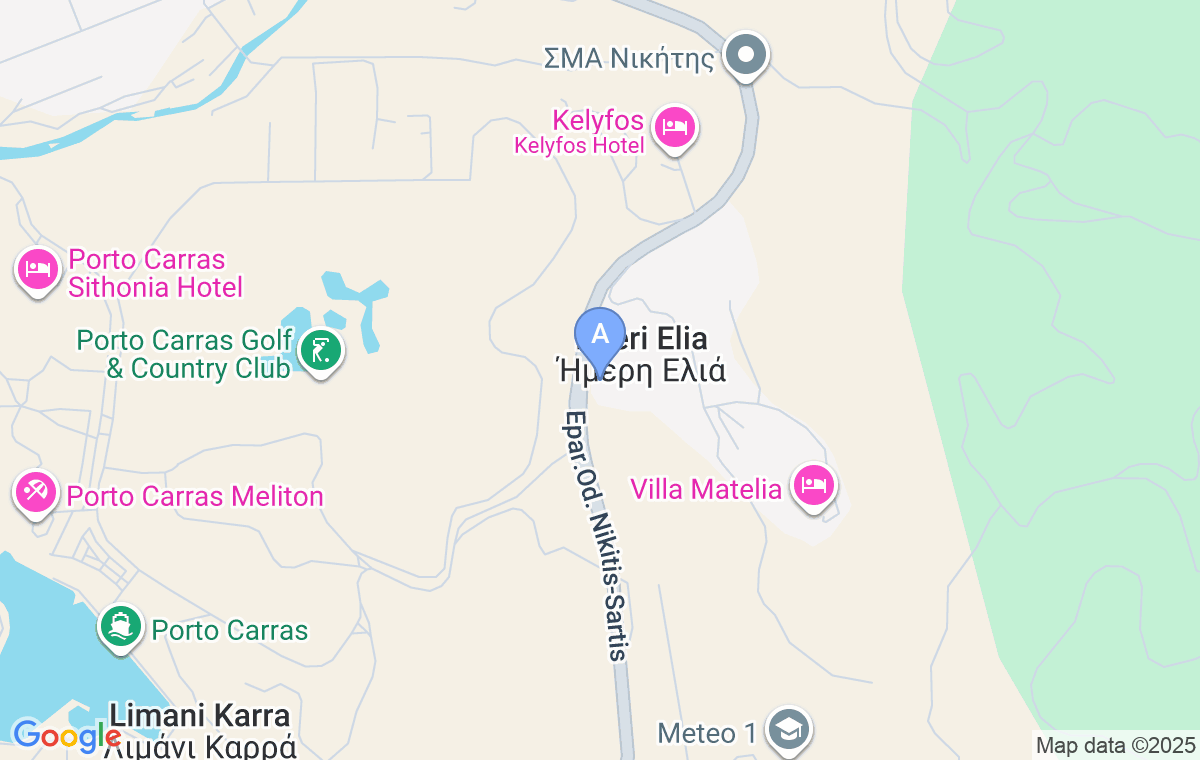The image size is (1200, 760).
Task: Select the Villa Matelia hotel marker
Action: pos(814,486)
